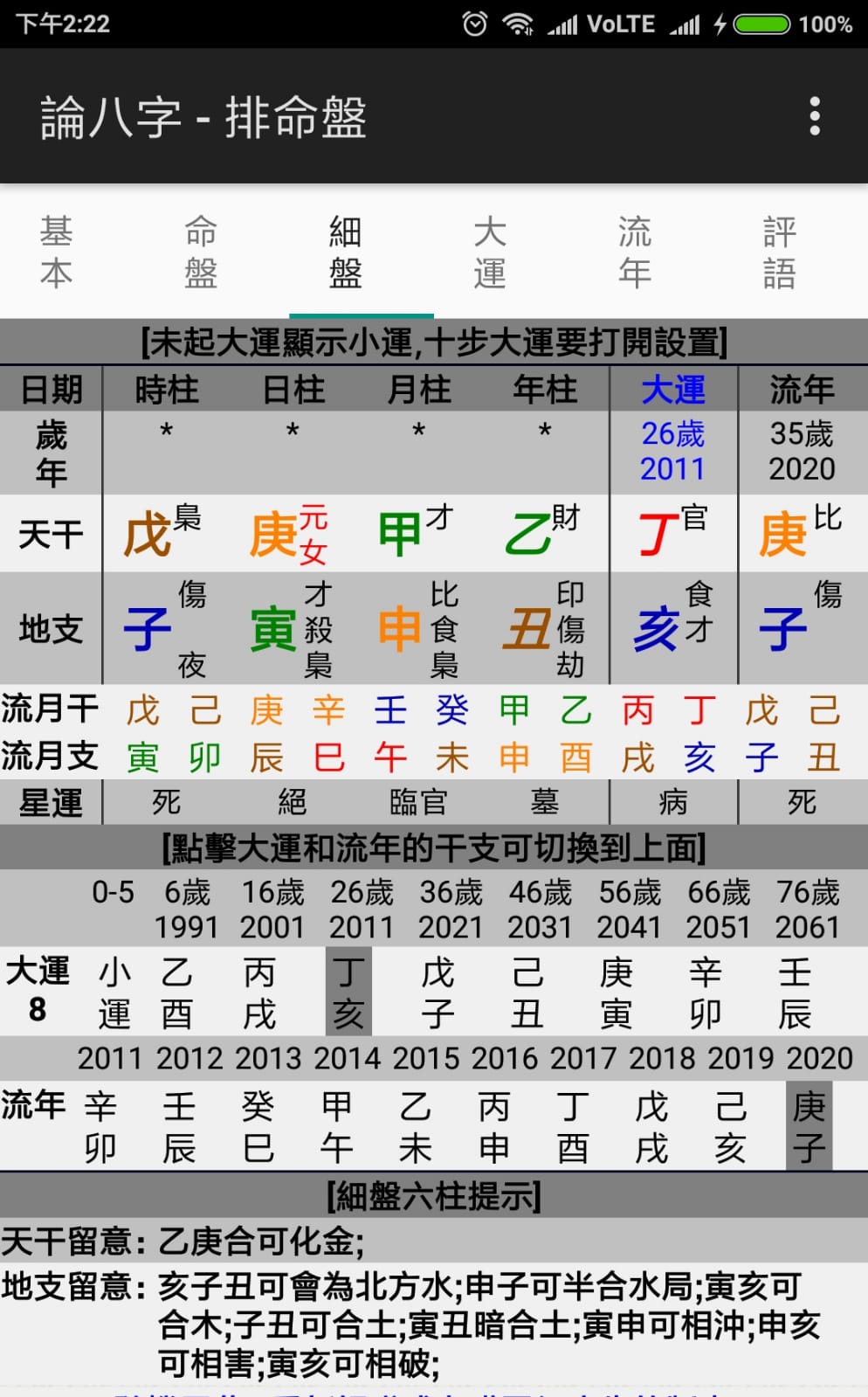868x1397 pixels.
Task: Choose the 2014 甲午 annual year
Action: coord(337,1127)
